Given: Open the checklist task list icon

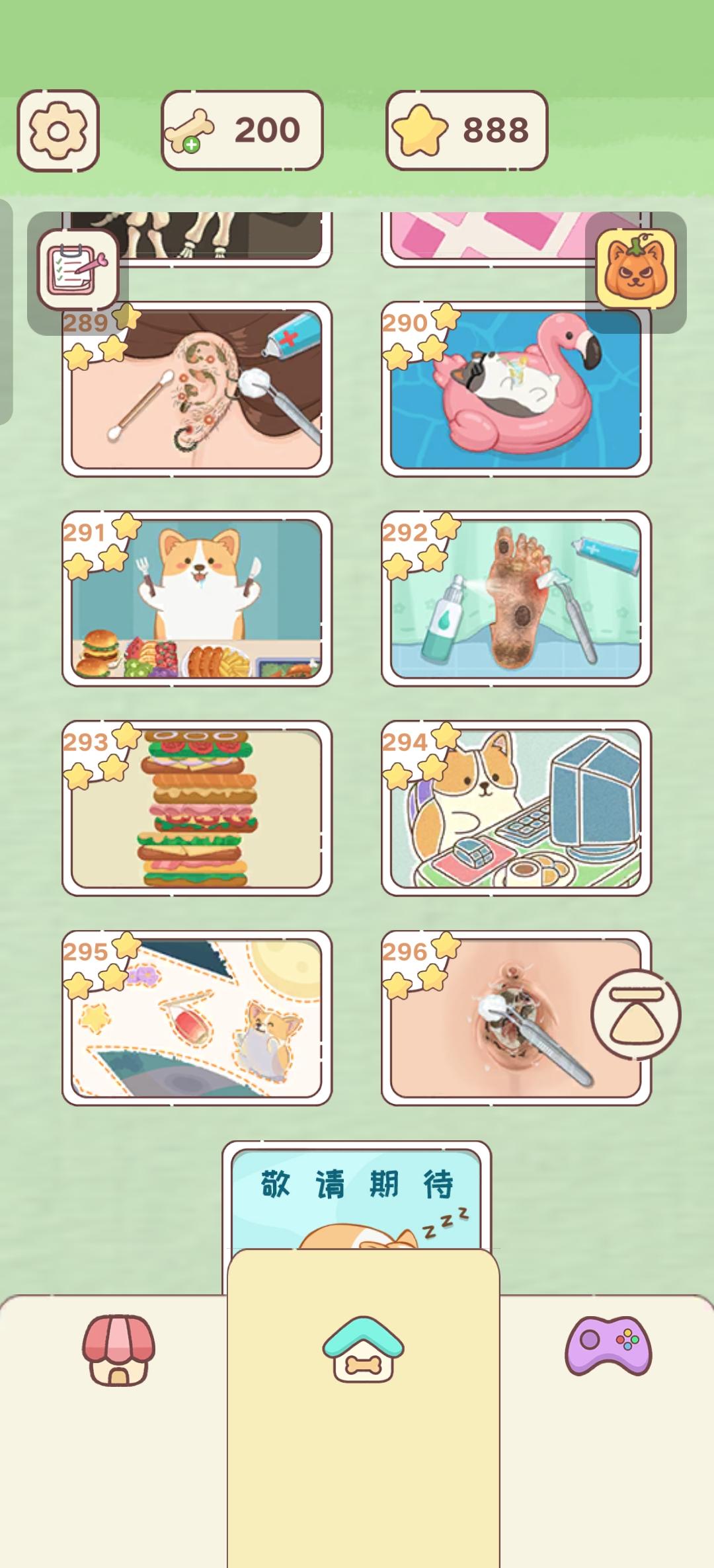Looking at the screenshot, I should click(77, 270).
